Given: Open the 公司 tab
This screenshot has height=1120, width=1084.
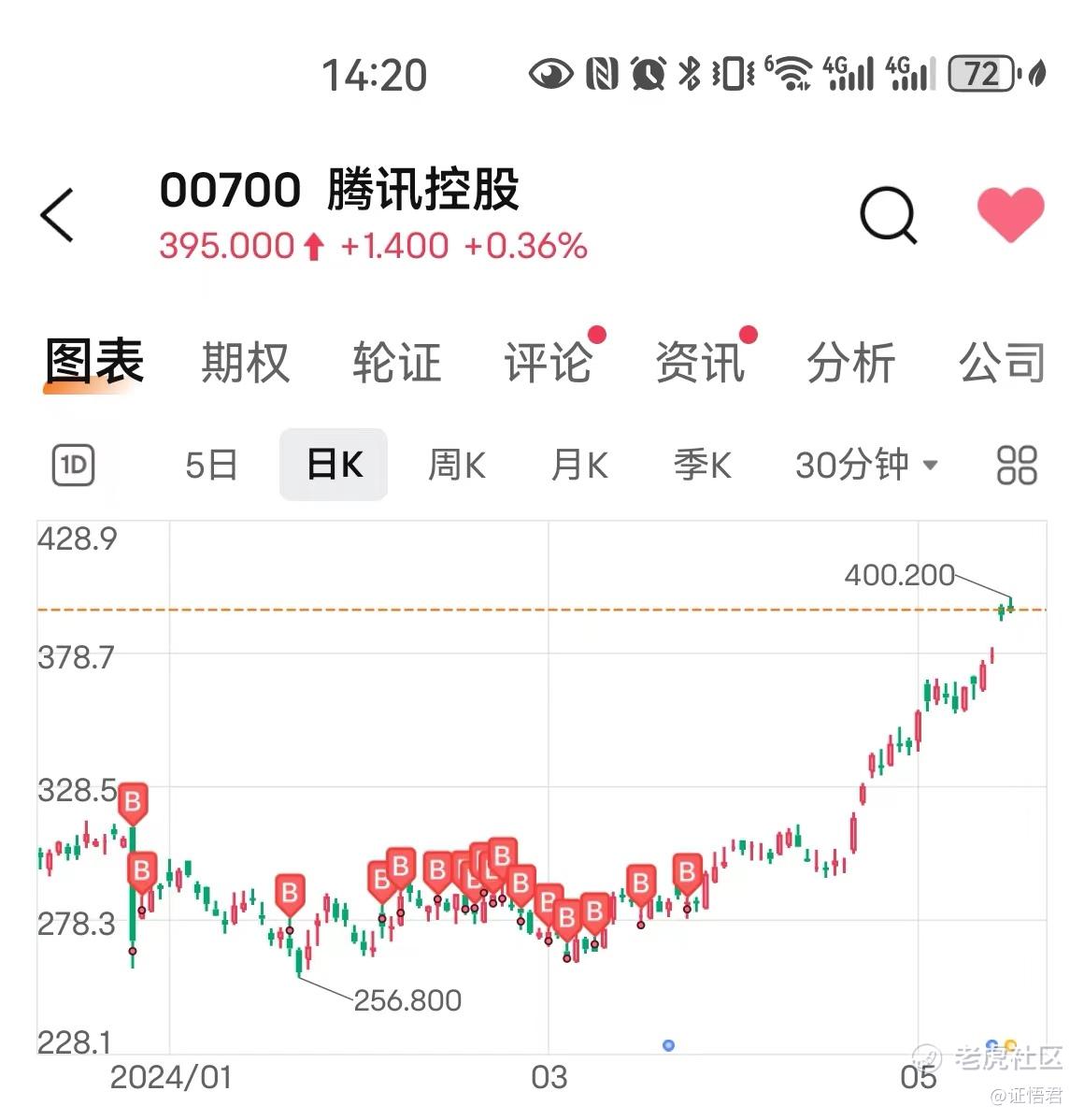Looking at the screenshot, I should [x=1002, y=362].
